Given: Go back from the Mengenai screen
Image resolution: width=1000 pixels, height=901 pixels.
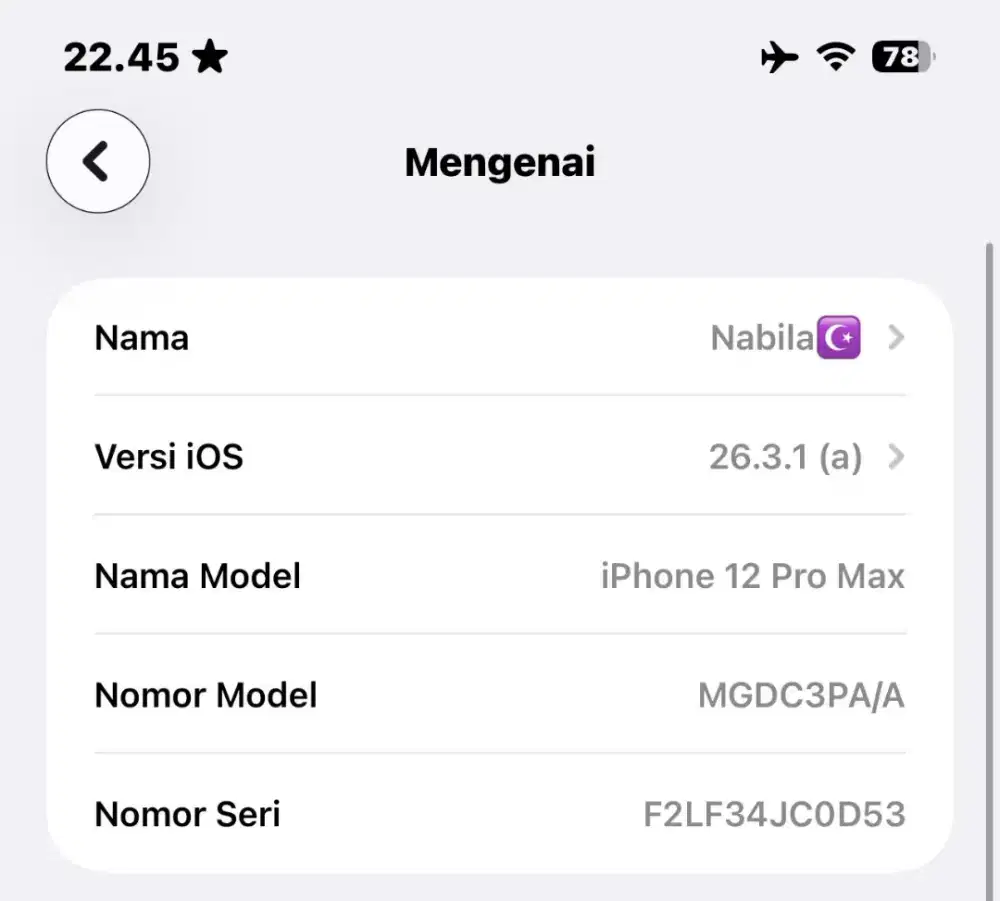Looking at the screenshot, I should [98, 161].
